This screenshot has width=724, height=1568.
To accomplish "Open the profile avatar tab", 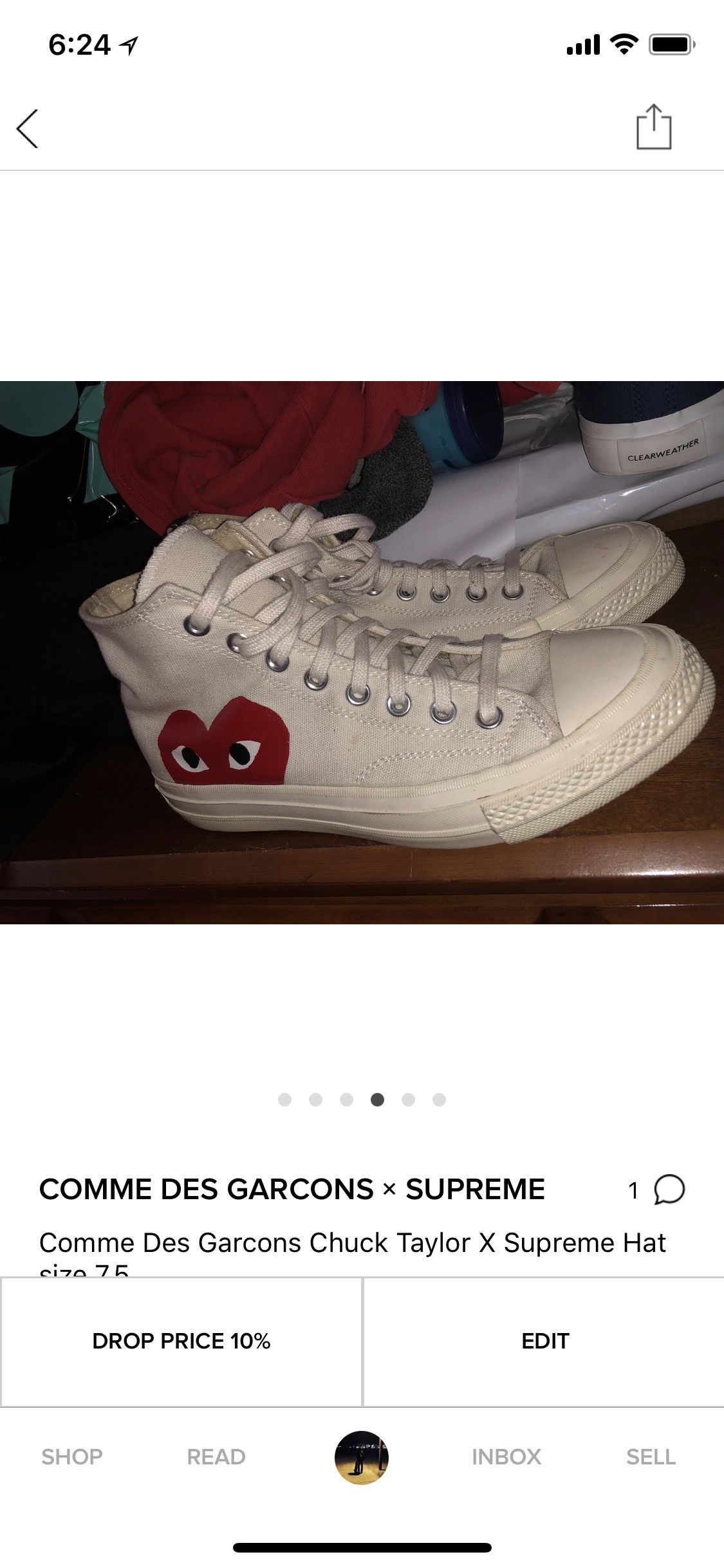I will 362,1457.
